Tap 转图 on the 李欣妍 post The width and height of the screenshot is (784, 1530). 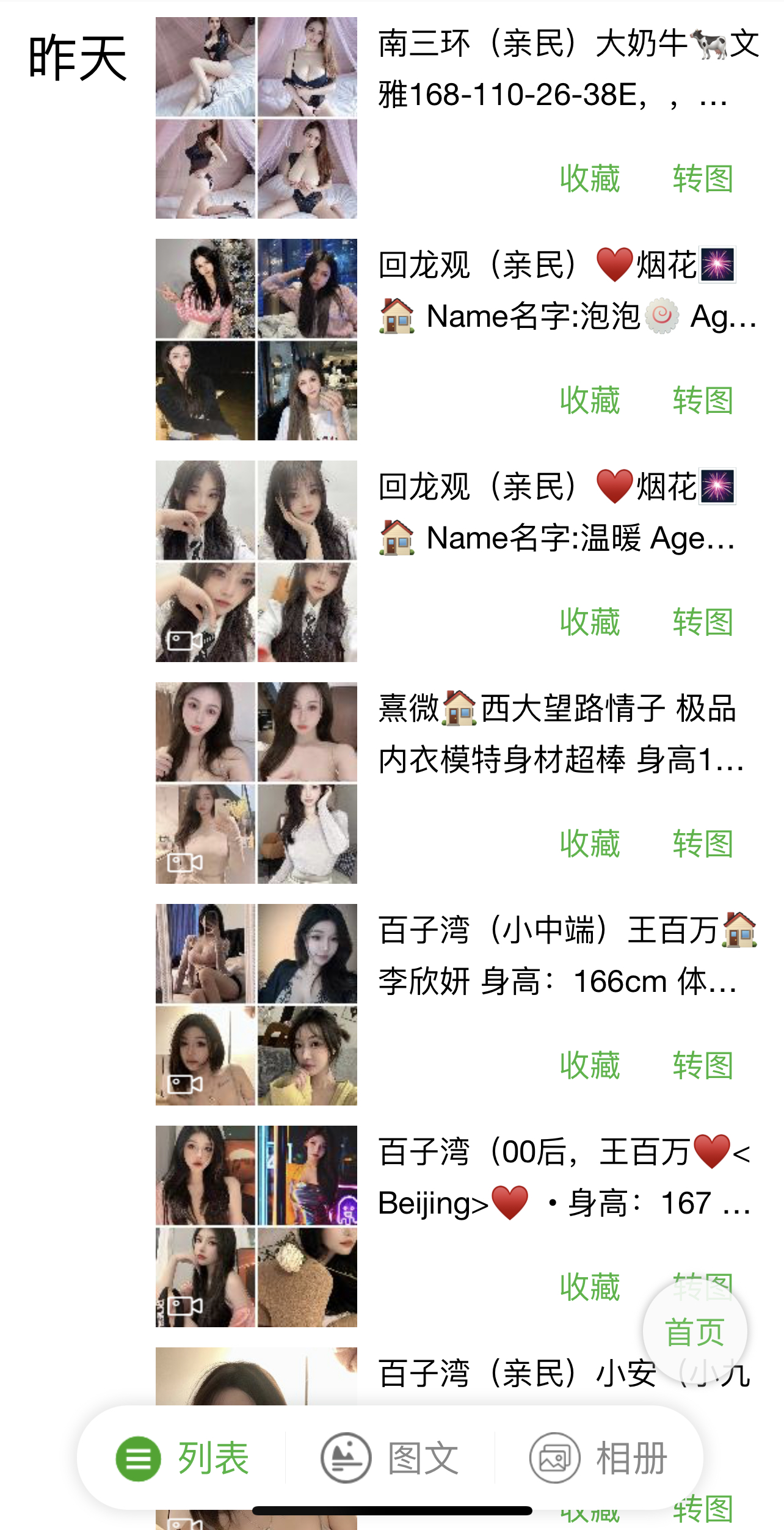tap(703, 1066)
